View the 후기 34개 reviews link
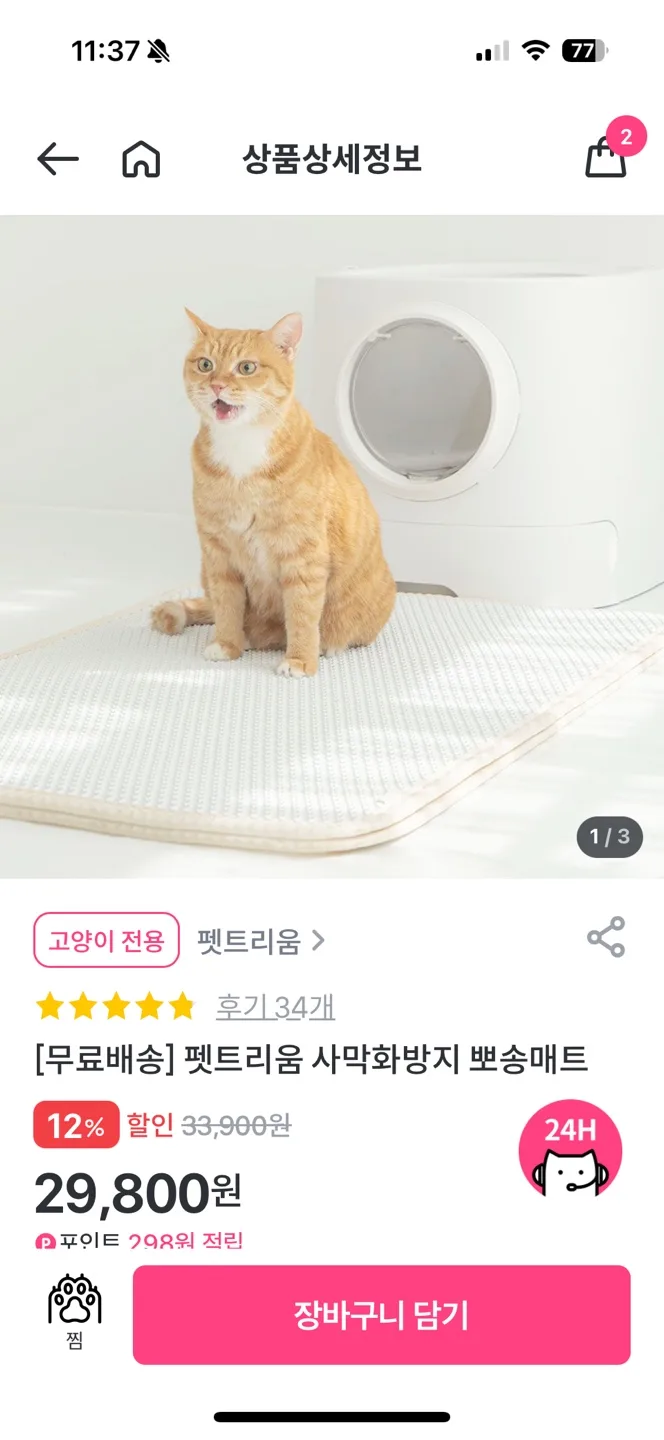 pyautogui.click(x=275, y=1007)
